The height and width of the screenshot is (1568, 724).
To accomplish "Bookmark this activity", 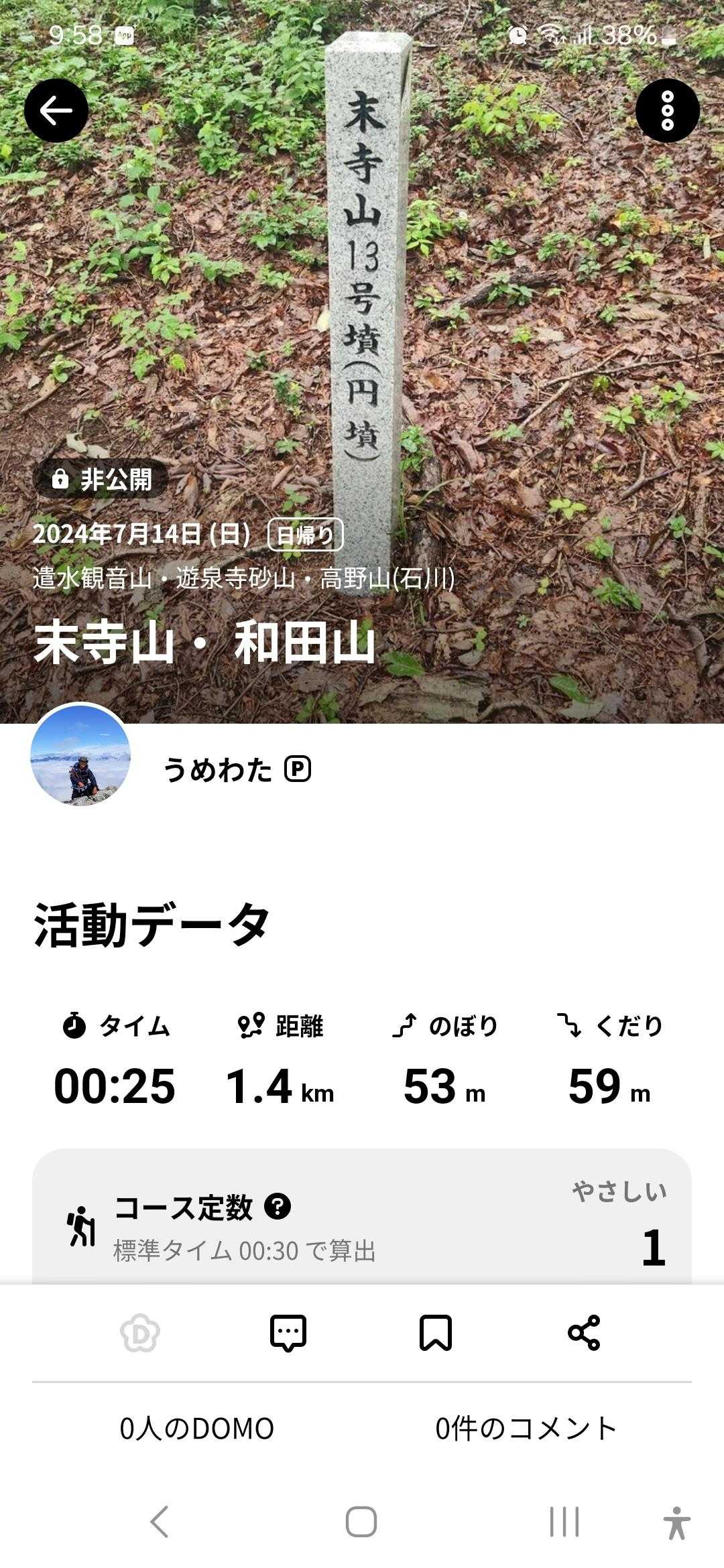I will pos(436,1333).
